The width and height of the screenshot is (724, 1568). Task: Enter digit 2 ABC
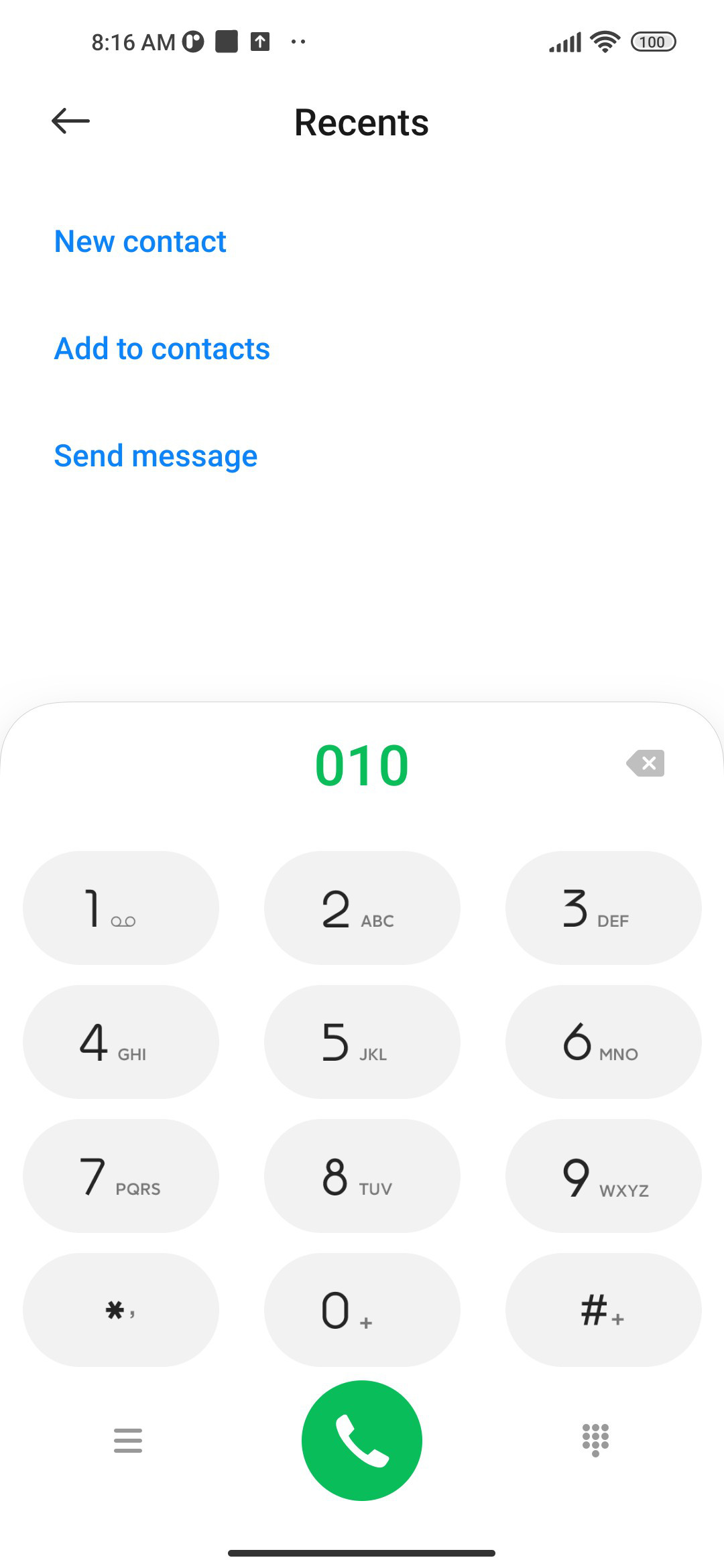click(x=362, y=908)
